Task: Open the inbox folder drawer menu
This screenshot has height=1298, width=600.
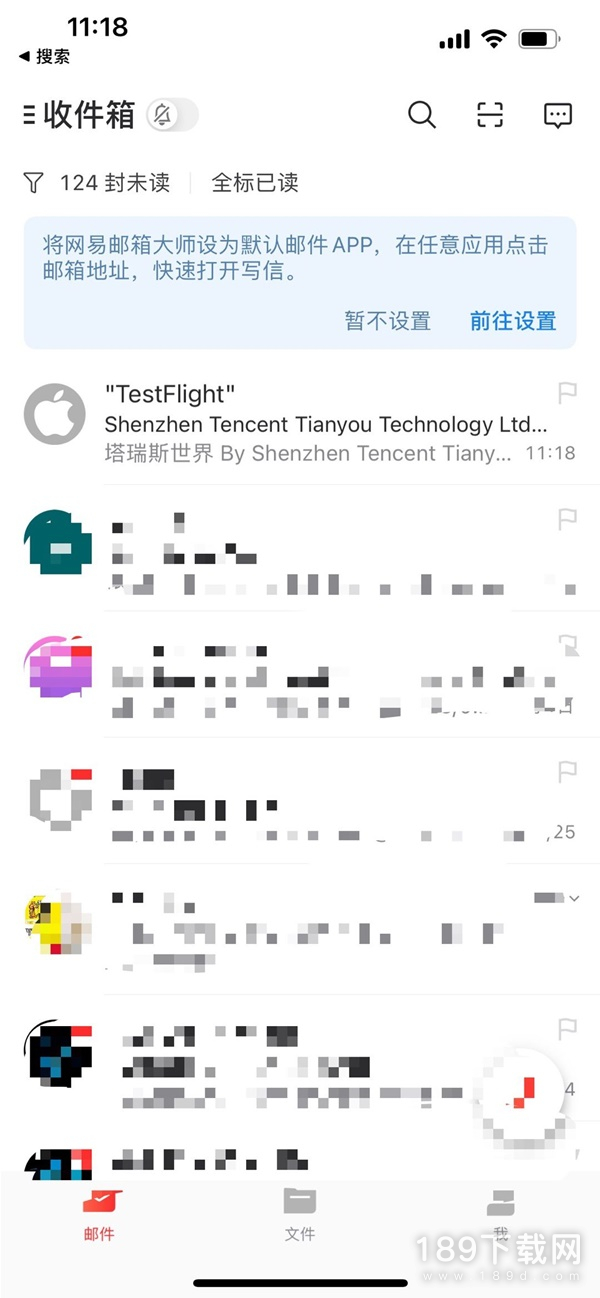Action: pyautogui.click(x=28, y=115)
